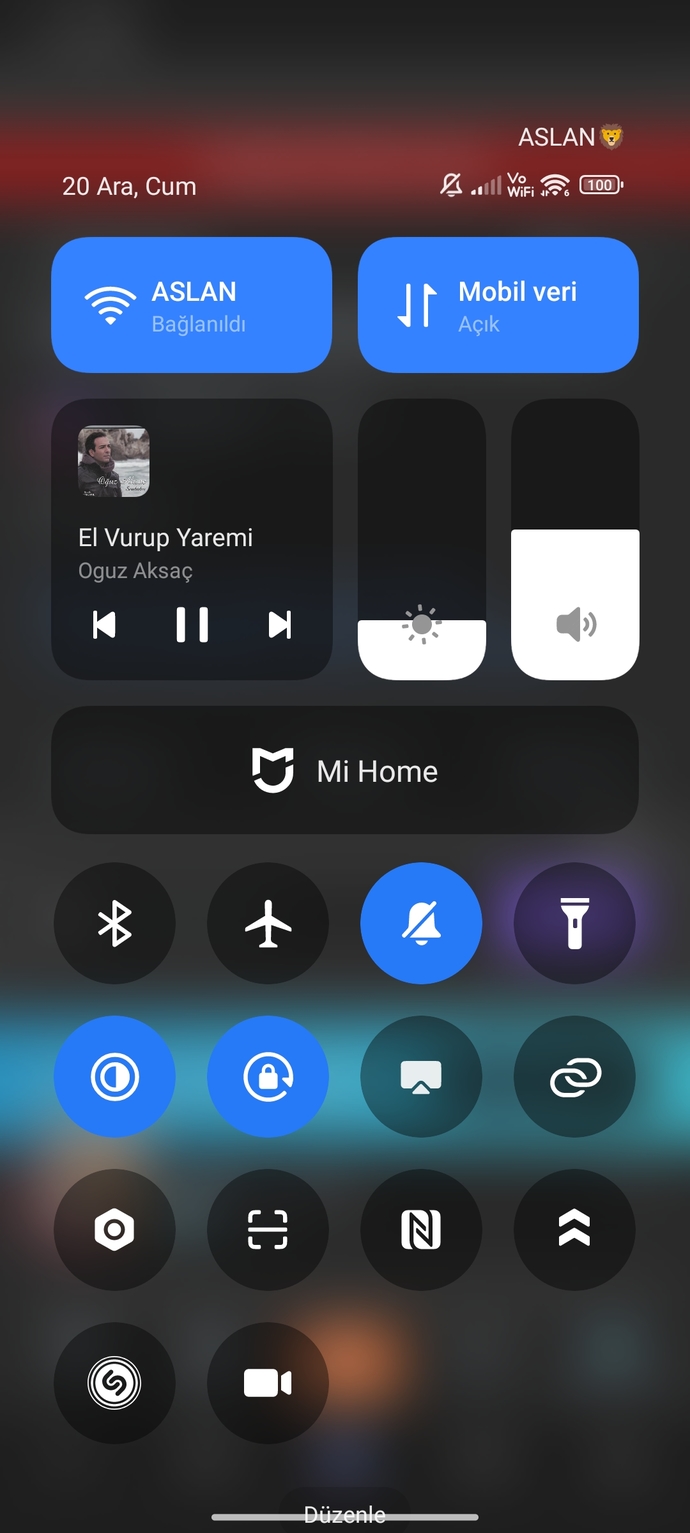This screenshot has height=1533, width=690.
Task: Go back to previous track
Action: click(x=104, y=625)
